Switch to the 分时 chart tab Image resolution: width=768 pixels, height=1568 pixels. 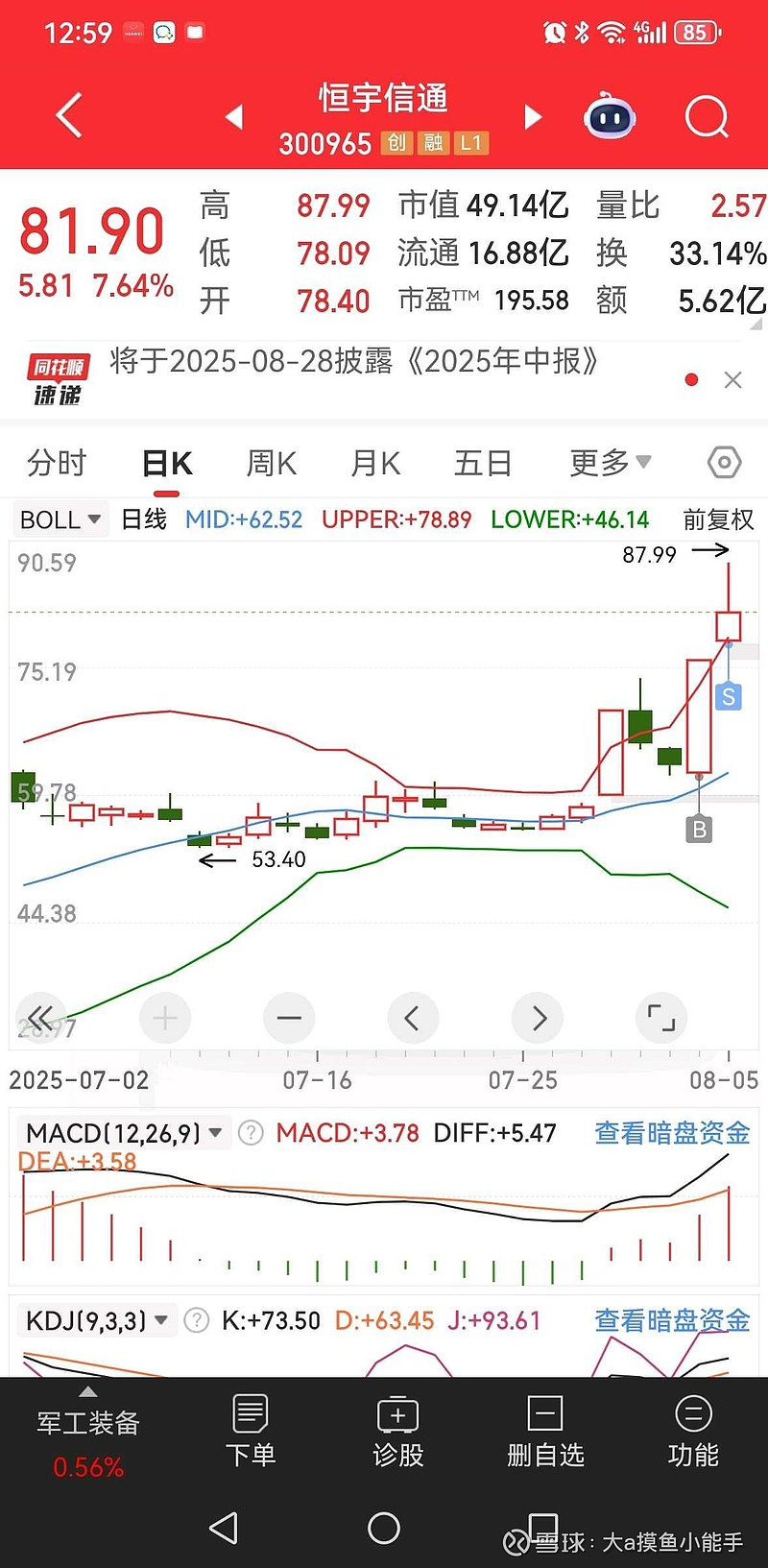57,463
